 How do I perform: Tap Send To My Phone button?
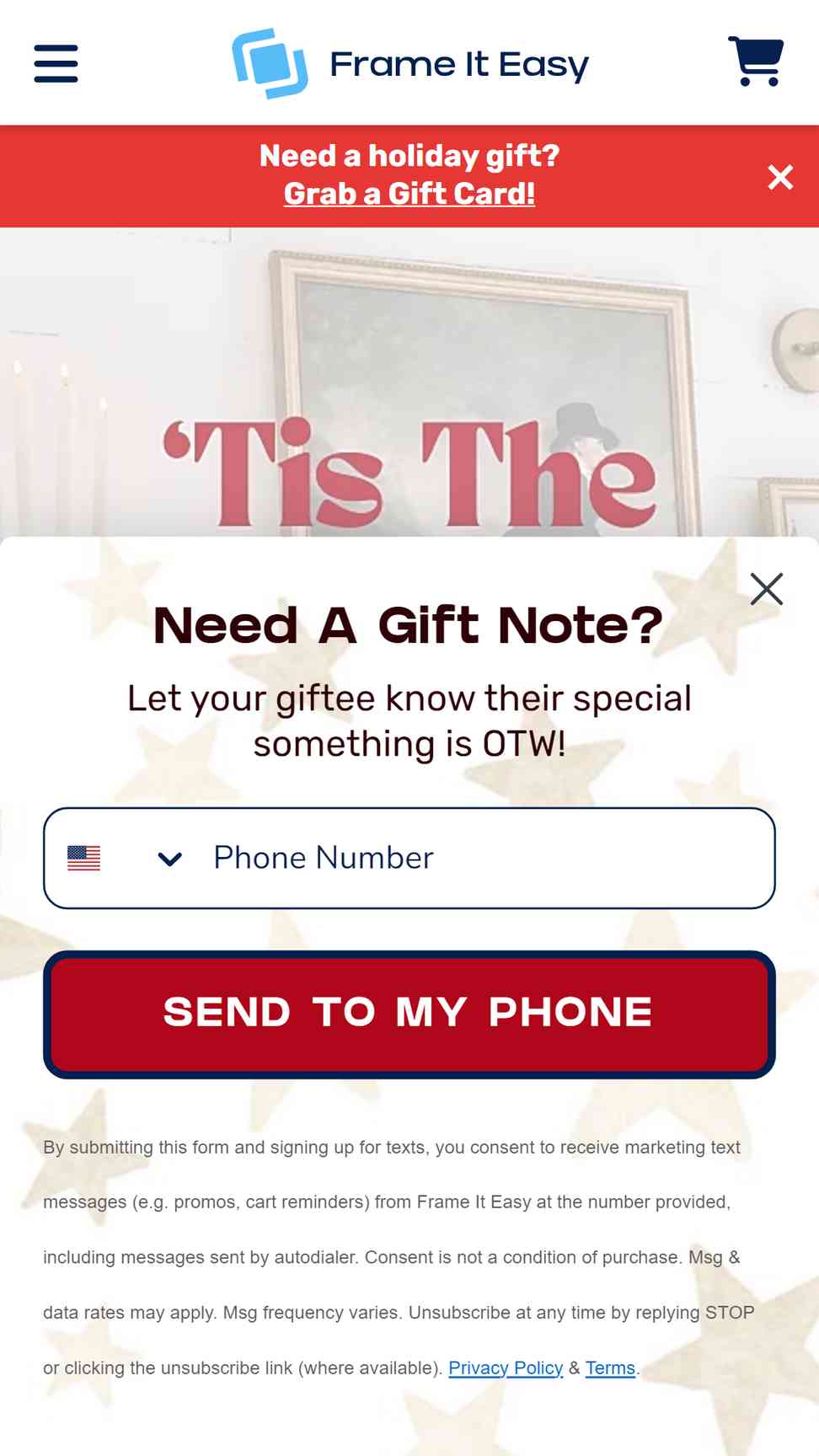(x=409, y=1014)
